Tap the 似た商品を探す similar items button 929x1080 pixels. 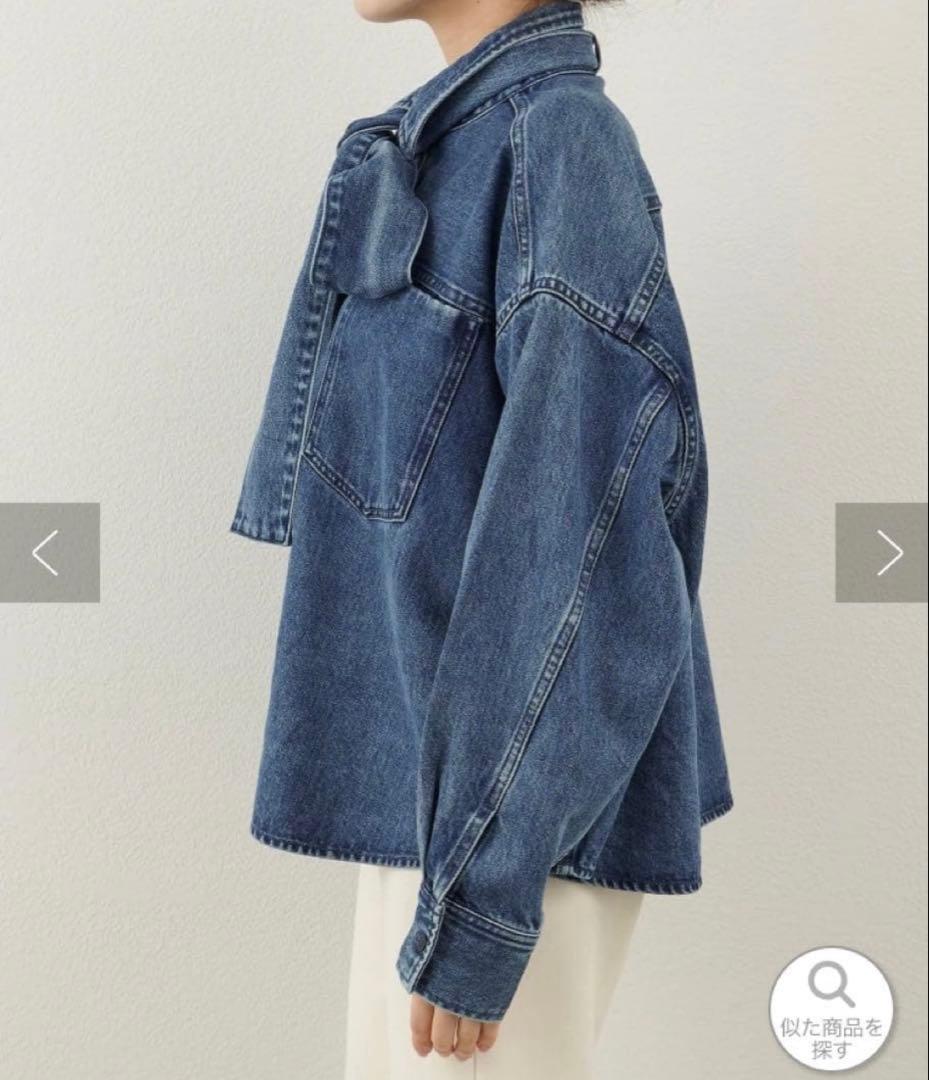pos(832,1008)
